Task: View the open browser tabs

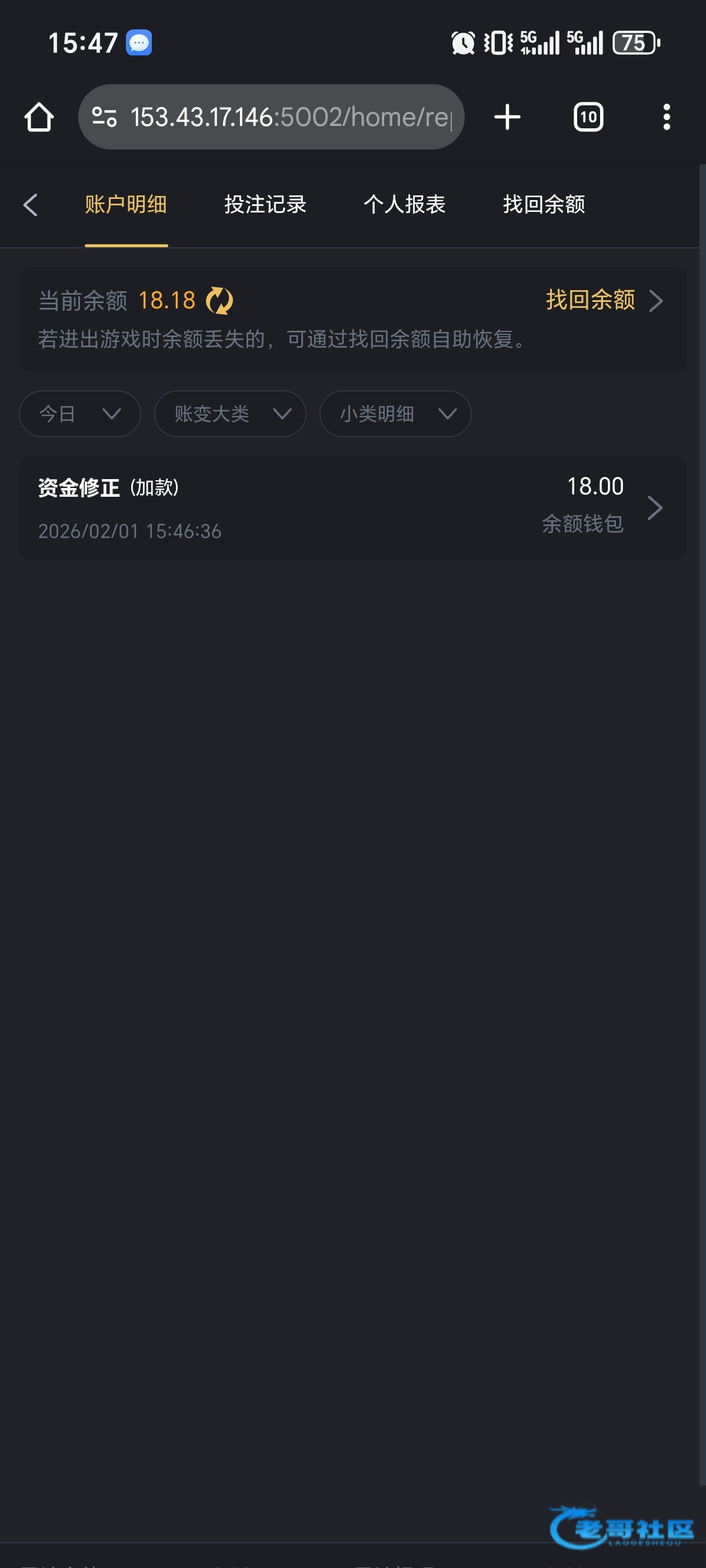Action: 588,117
